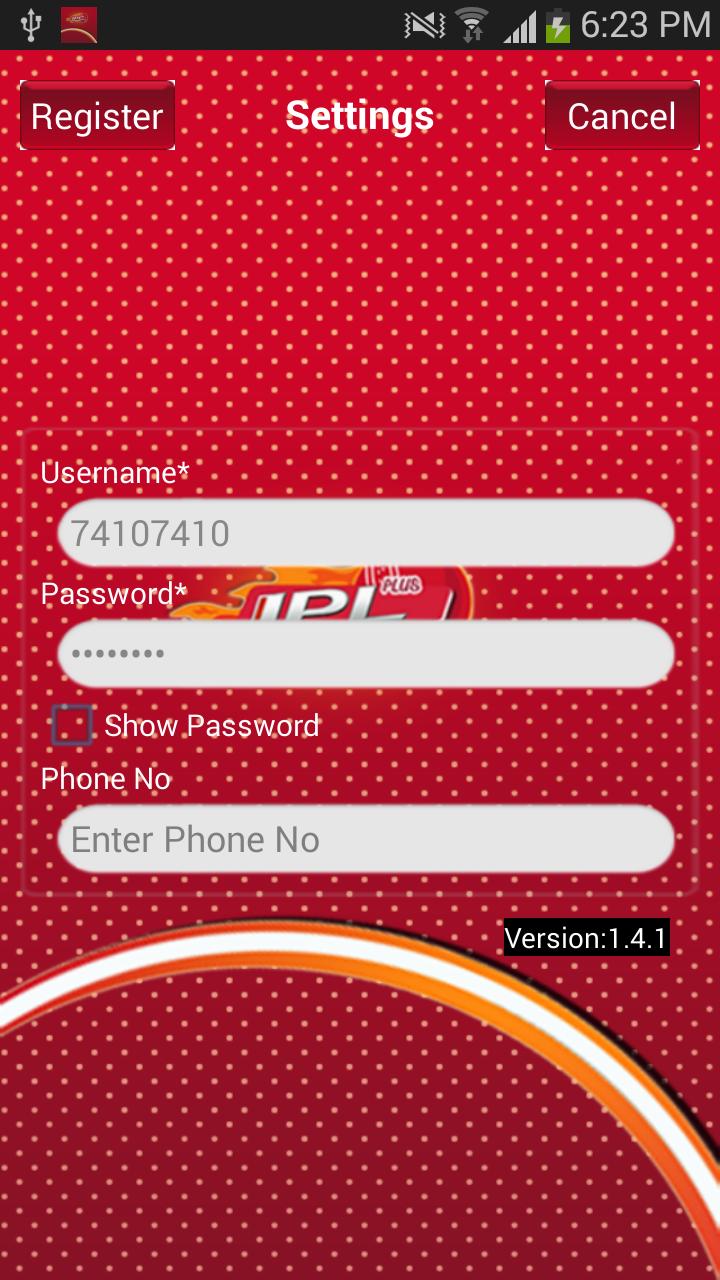
Task: Enable the Show Password checkbox
Action: 70,726
